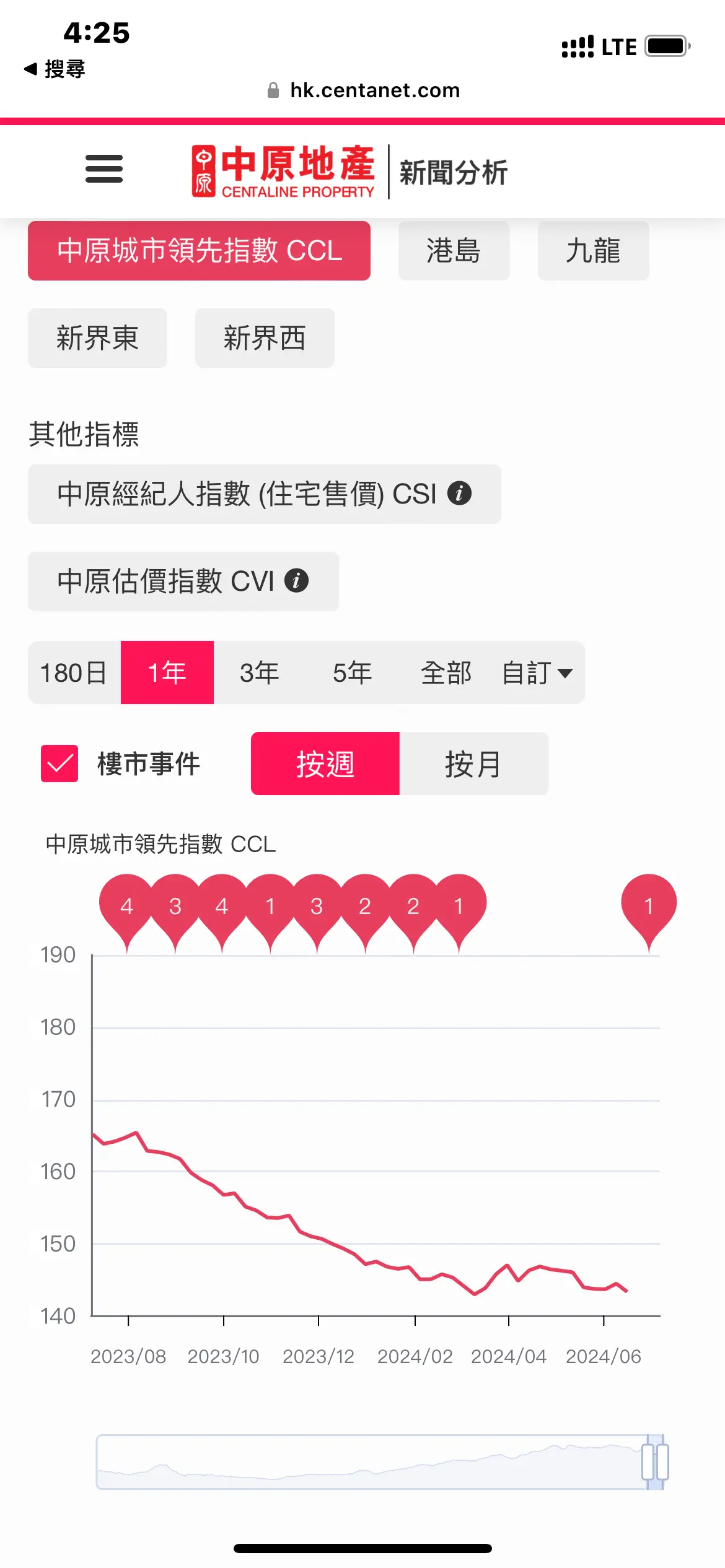Click the first event marker pin labeled 4
This screenshot has width=725, height=1568.
(x=127, y=906)
